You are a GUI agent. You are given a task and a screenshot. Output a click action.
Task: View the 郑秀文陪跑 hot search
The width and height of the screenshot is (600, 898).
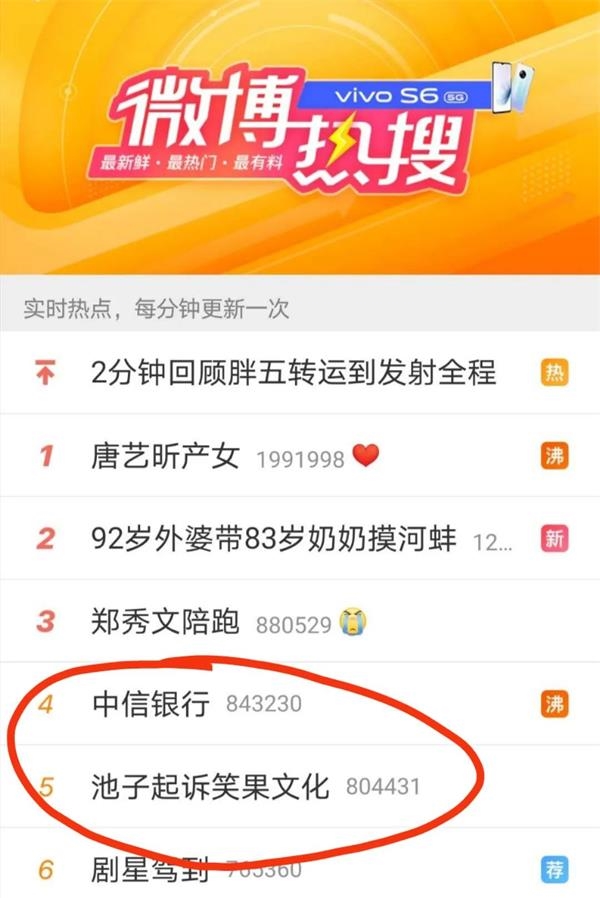(165, 622)
